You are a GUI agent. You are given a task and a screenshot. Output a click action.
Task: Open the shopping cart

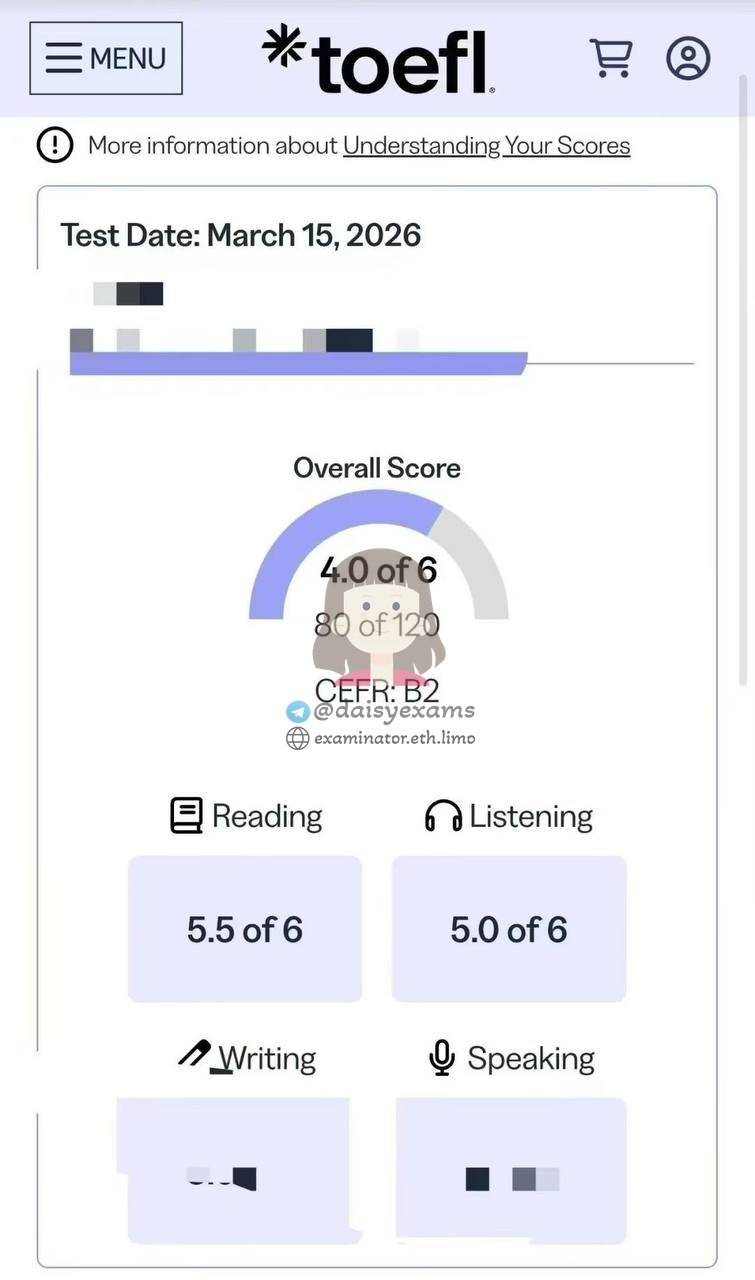(x=610, y=58)
